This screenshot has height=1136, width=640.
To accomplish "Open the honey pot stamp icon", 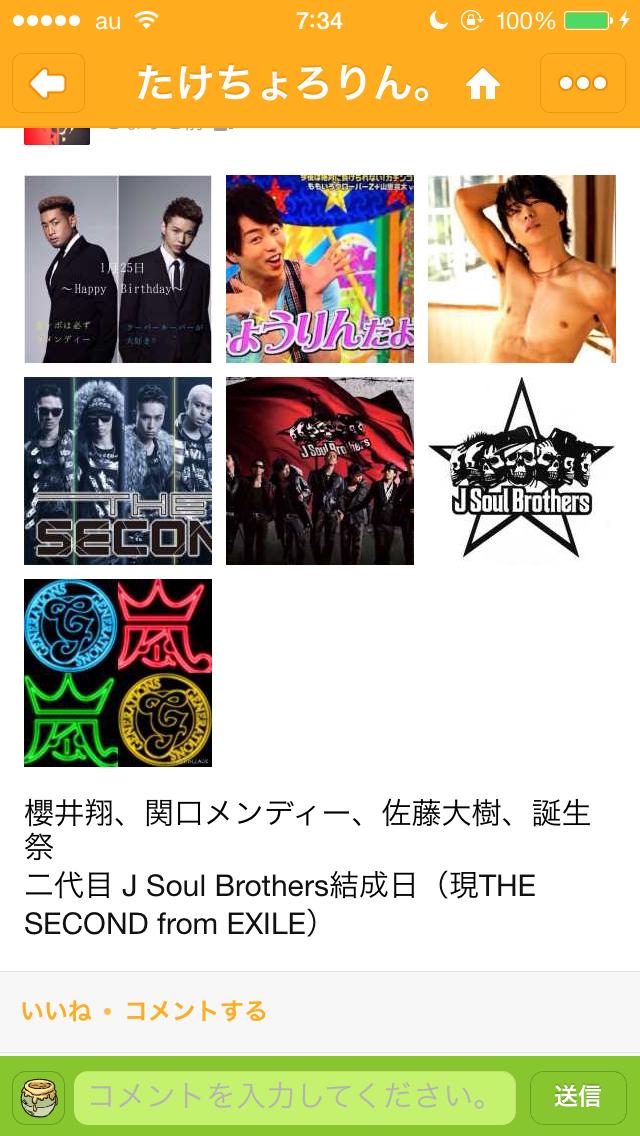I will [x=38, y=1097].
